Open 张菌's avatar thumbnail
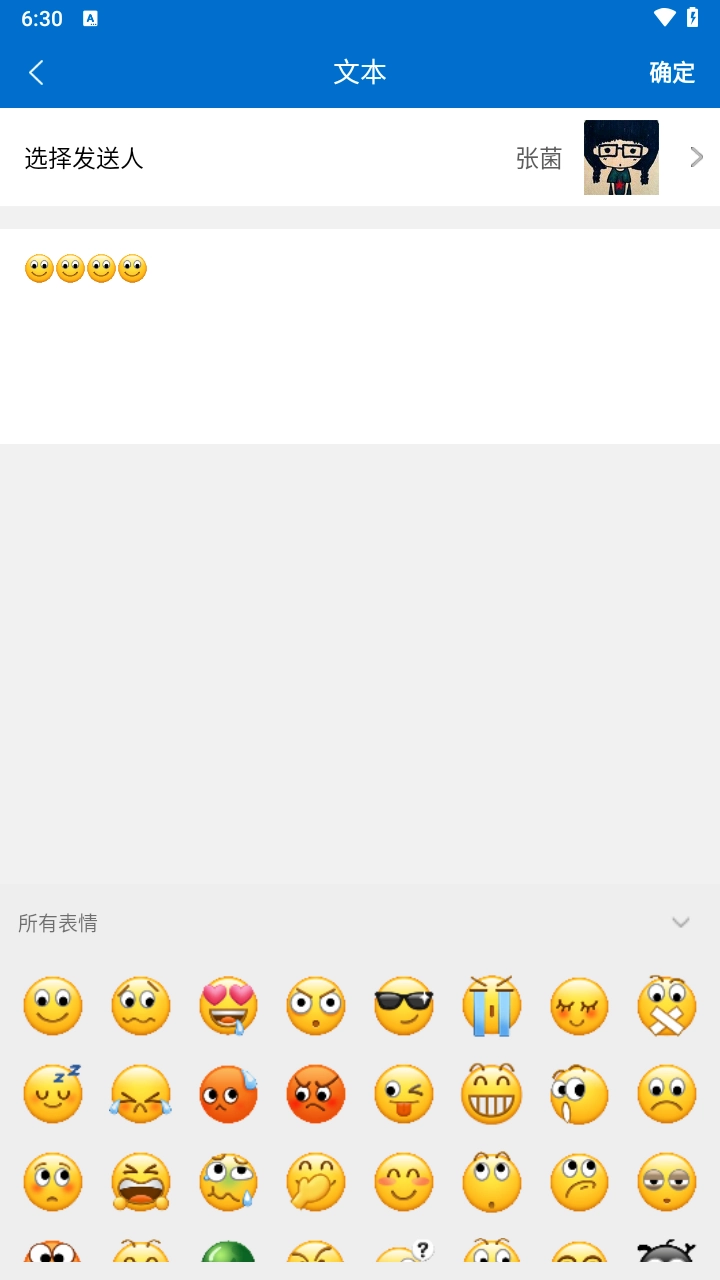720x1280 pixels. [x=621, y=156]
